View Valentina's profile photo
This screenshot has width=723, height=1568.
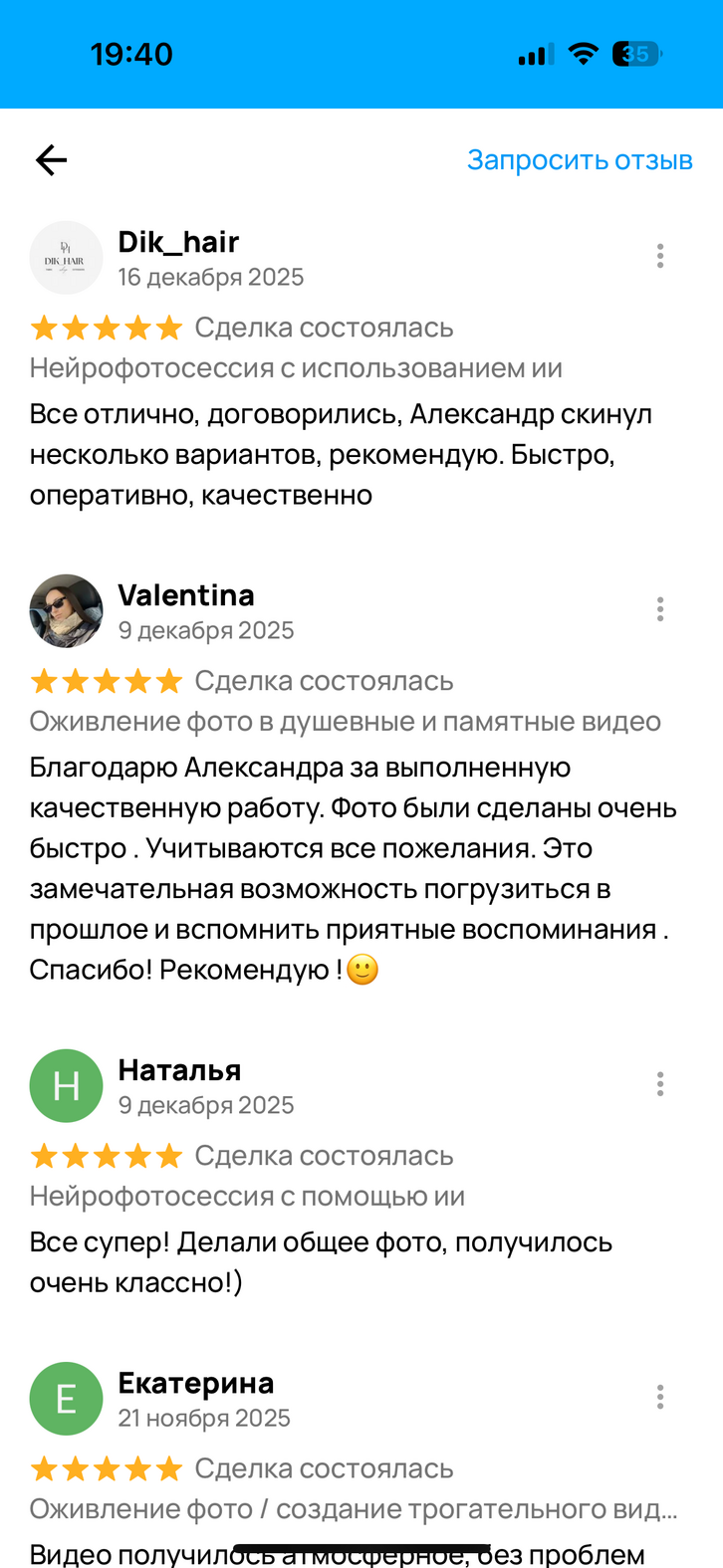coord(66,610)
